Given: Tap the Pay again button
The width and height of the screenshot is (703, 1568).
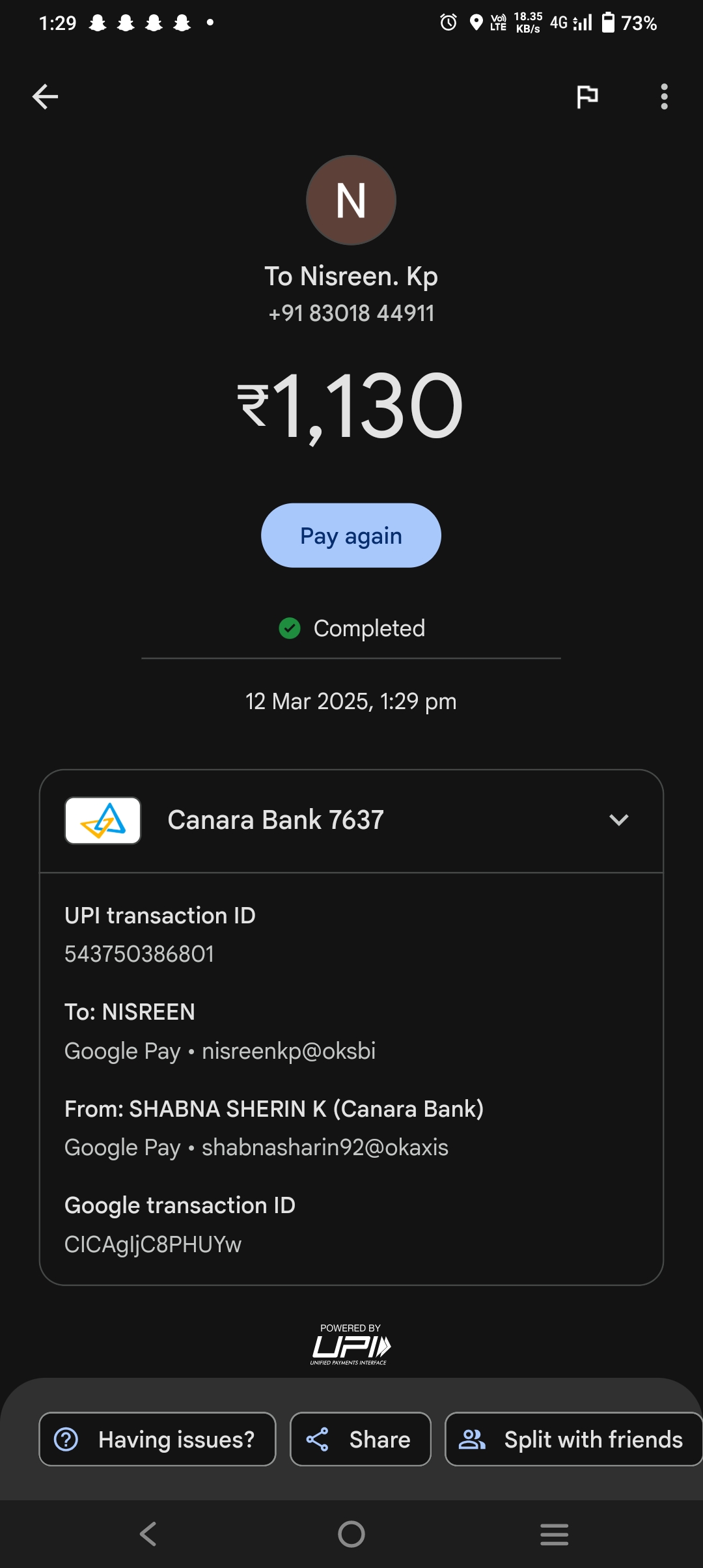Looking at the screenshot, I should [x=351, y=535].
